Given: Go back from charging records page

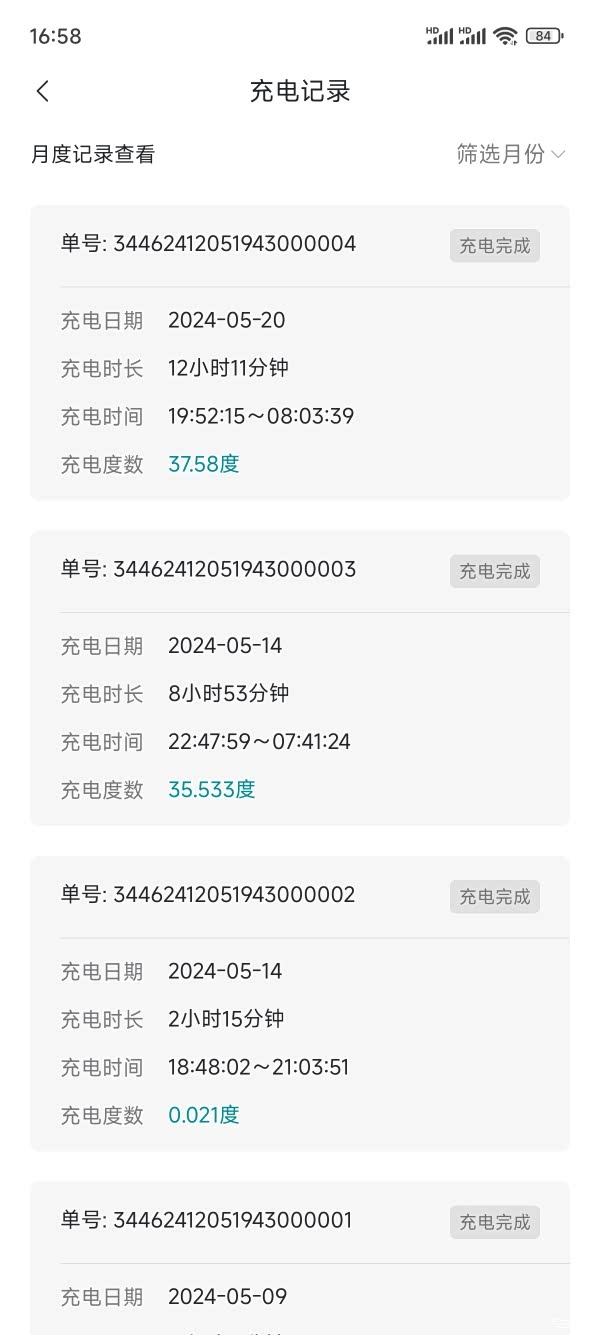Looking at the screenshot, I should pos(42,91).
